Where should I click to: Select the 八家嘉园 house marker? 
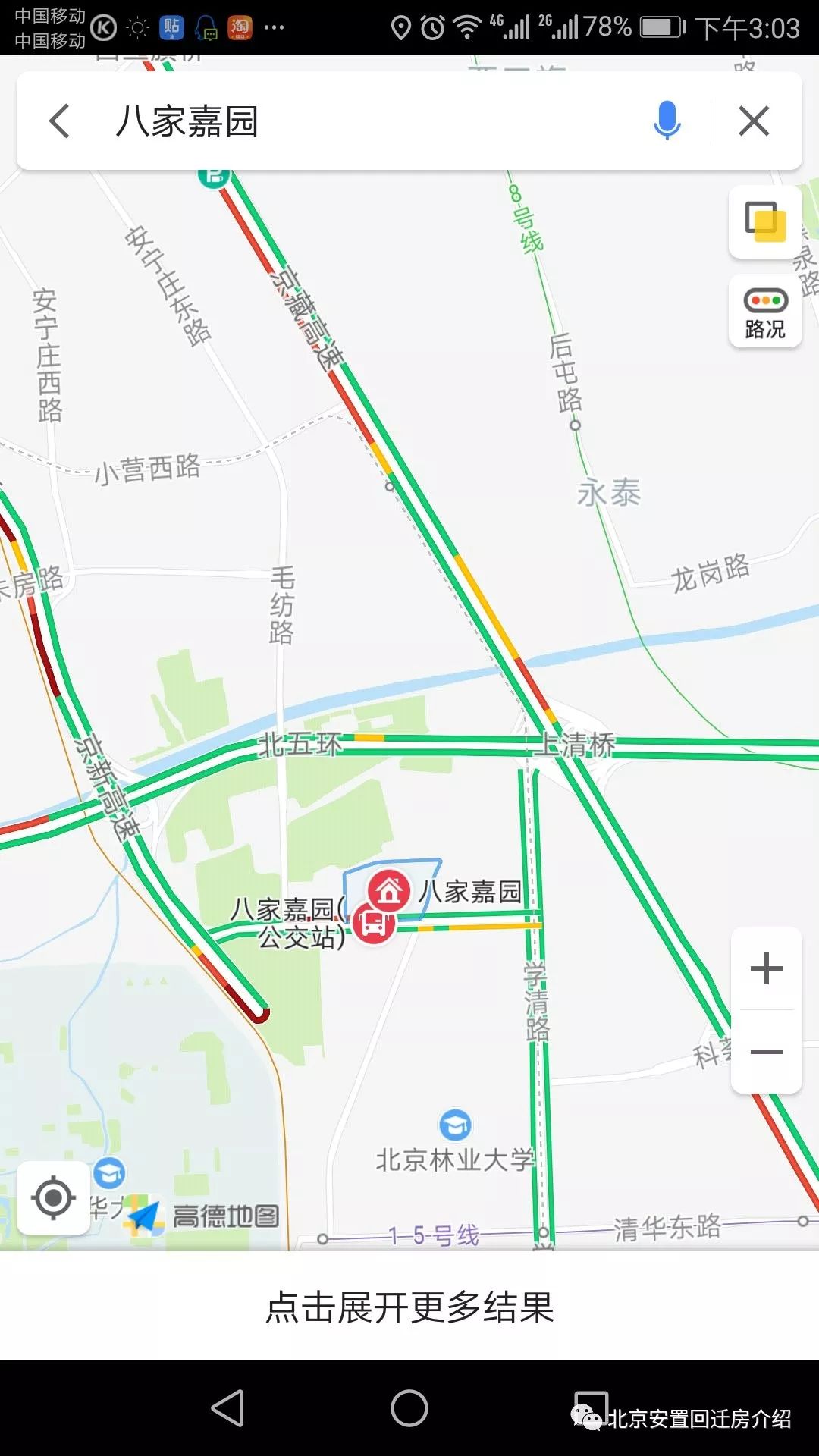pyautogui.click(x=389, y=890)
